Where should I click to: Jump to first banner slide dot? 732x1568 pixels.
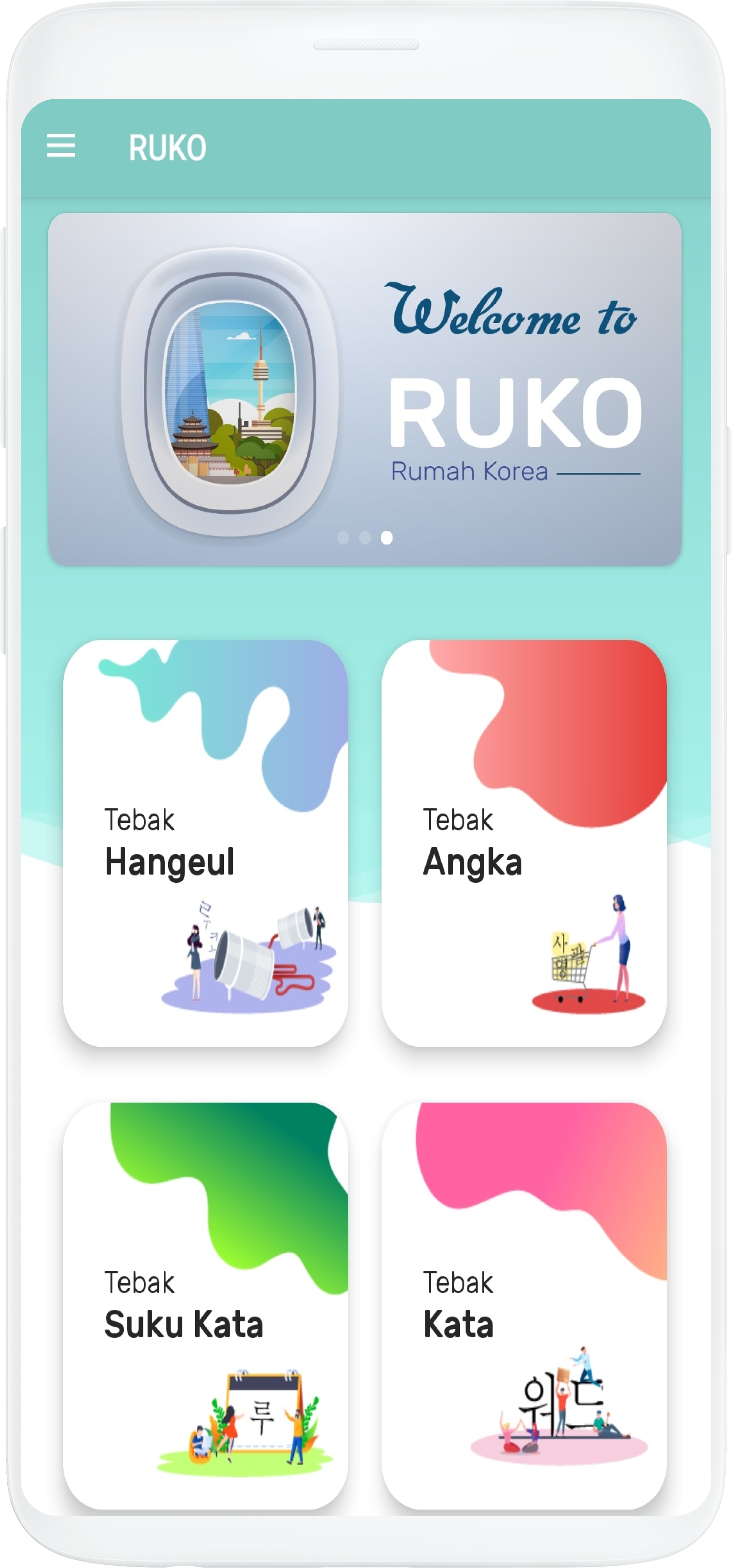343,538
